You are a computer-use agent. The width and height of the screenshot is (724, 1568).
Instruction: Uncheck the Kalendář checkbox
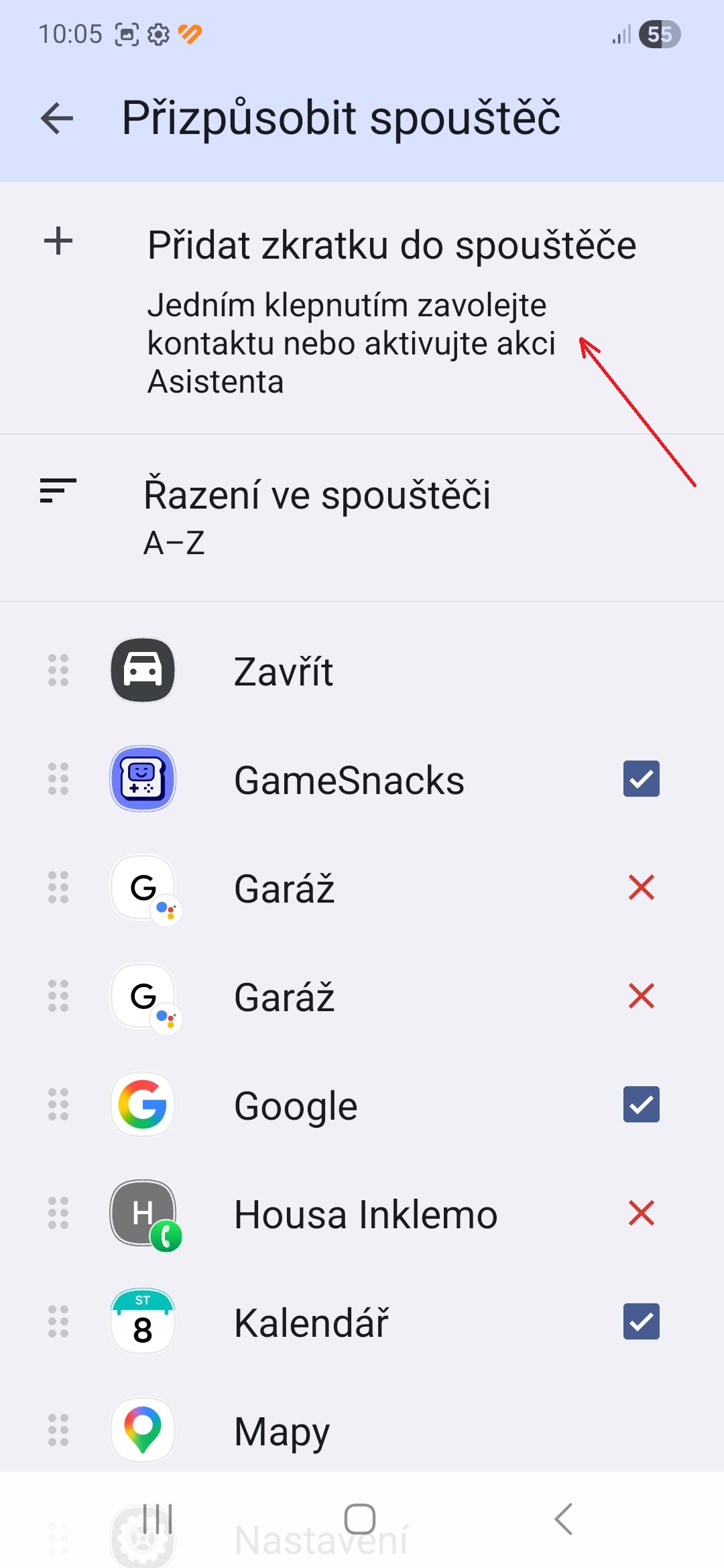click(x=641, y=1321)
